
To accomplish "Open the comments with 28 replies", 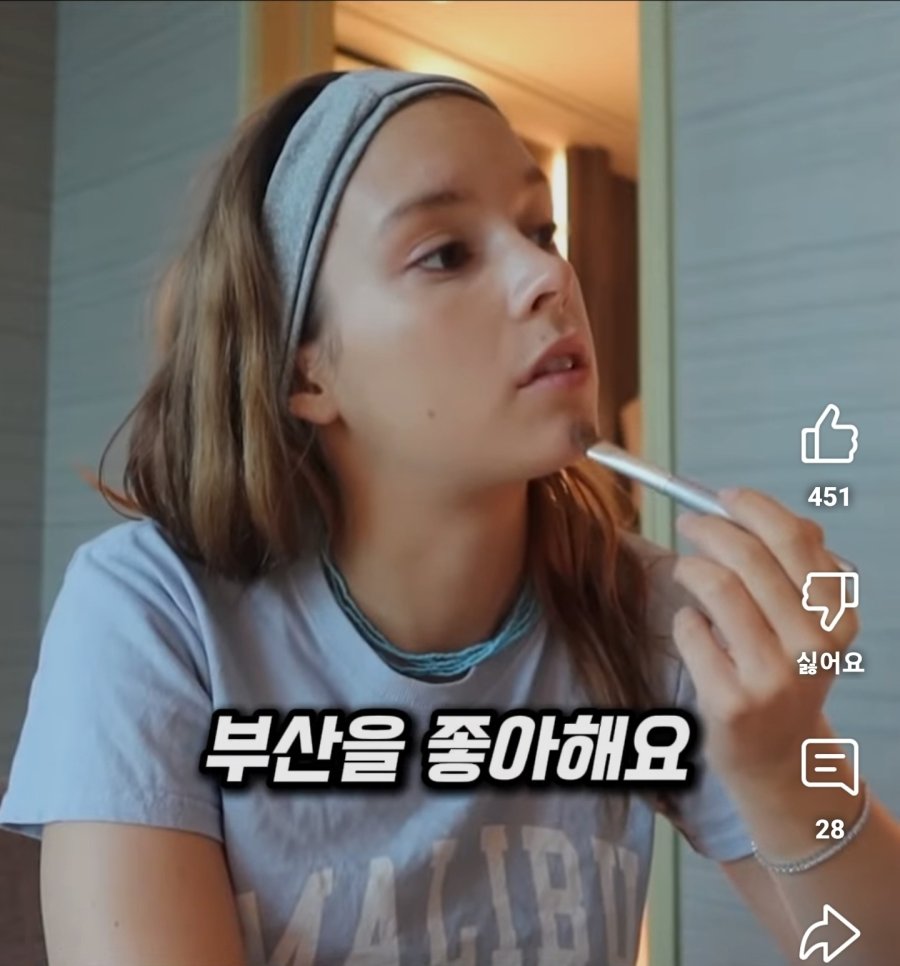I will tap(829, 768).
